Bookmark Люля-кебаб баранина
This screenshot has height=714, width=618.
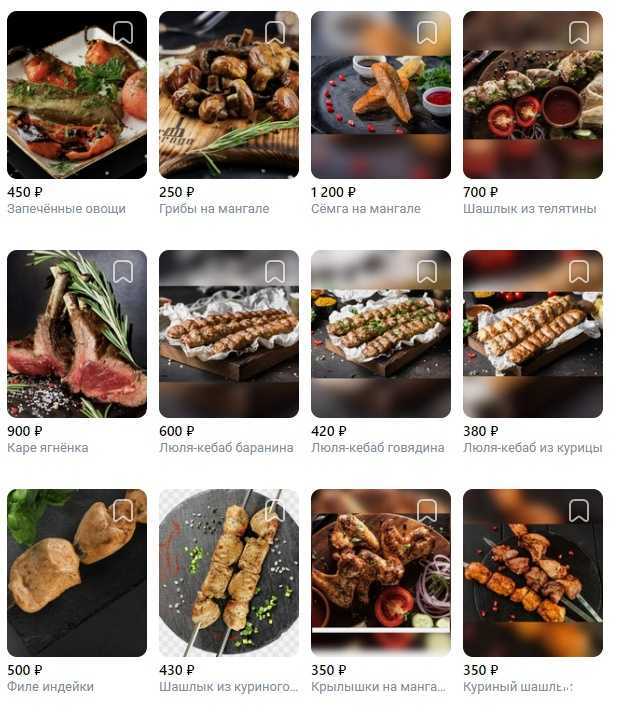coord(275,271)
